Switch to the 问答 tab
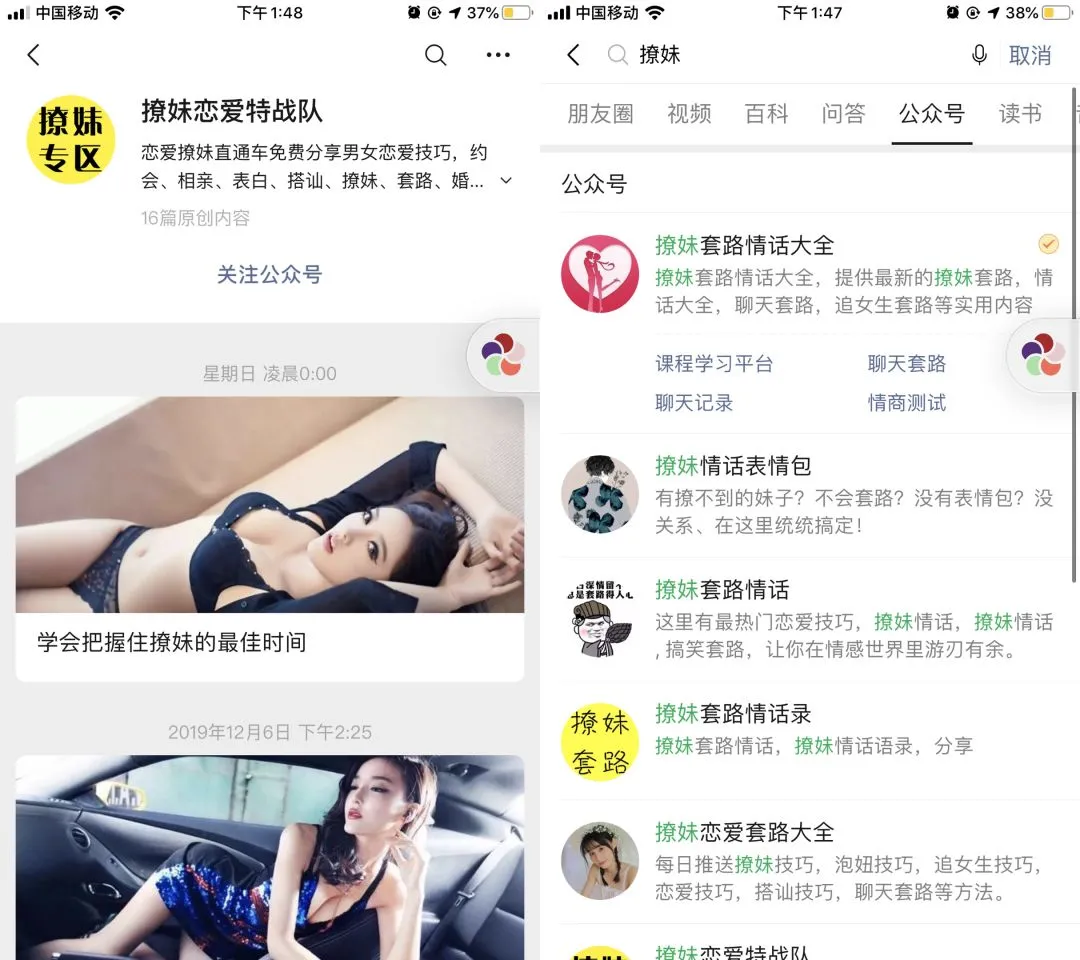This screenshot has width=1080, height=960. point(843,114)
